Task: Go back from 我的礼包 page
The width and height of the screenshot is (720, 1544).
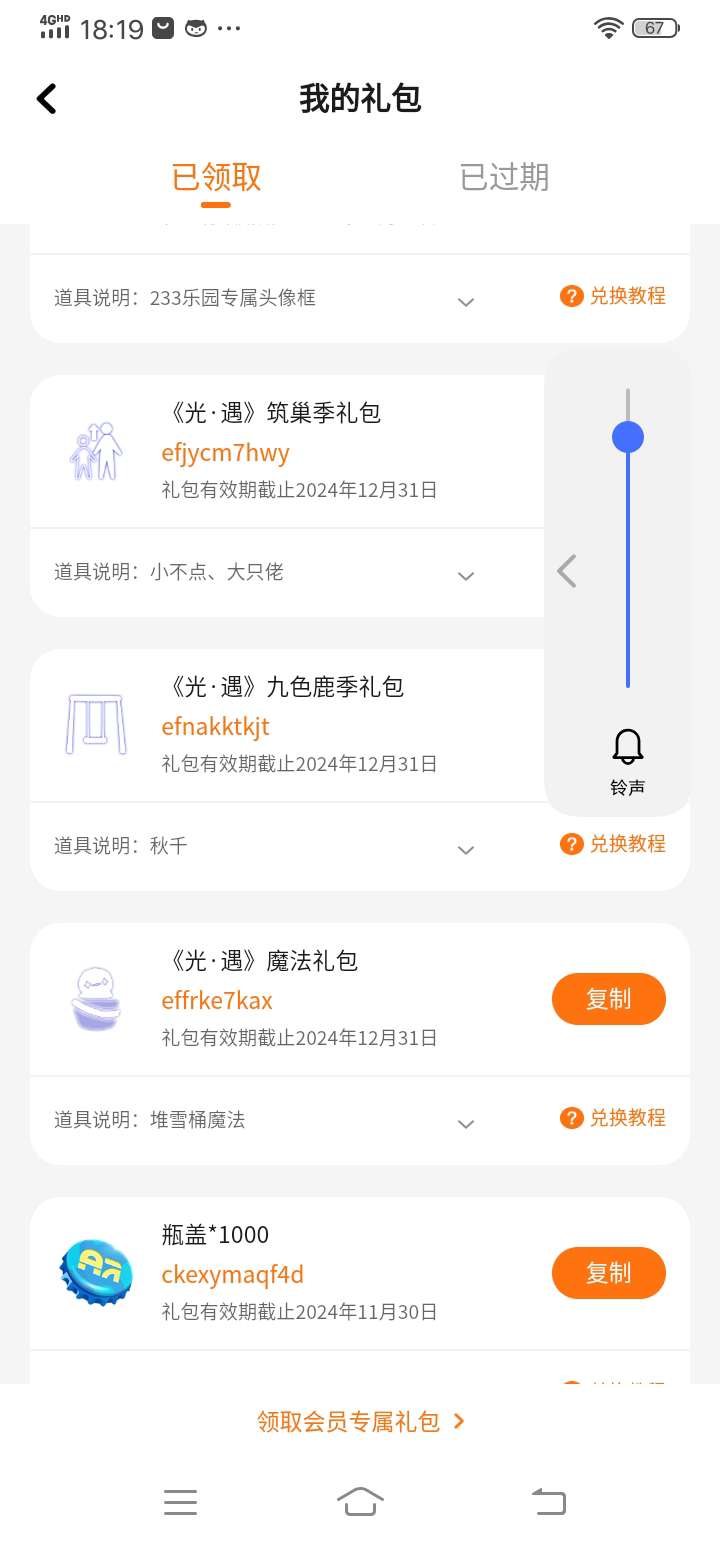Action: (47, 99)
